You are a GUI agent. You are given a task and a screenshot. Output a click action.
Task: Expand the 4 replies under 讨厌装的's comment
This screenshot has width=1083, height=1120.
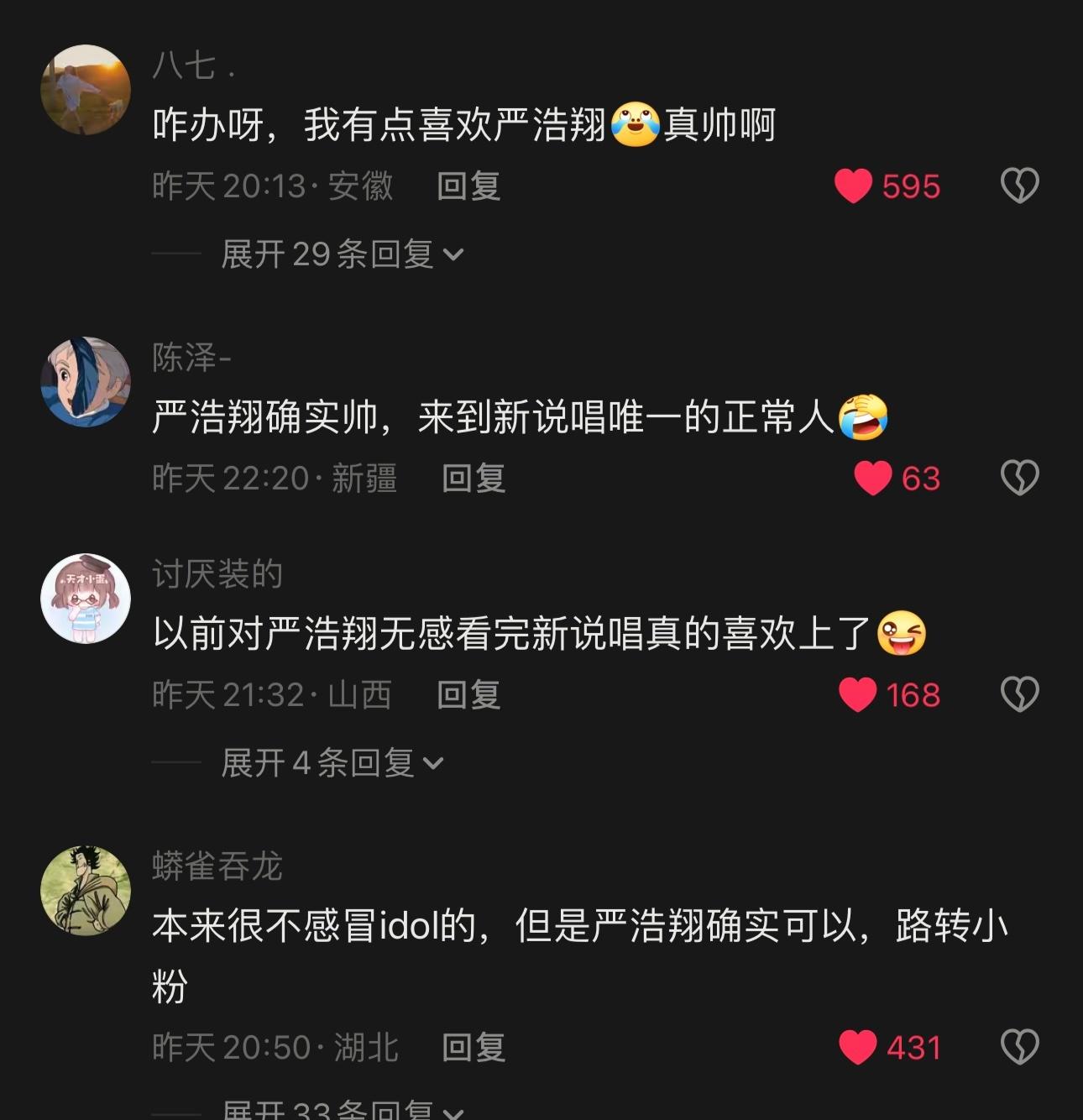point(332,762)
